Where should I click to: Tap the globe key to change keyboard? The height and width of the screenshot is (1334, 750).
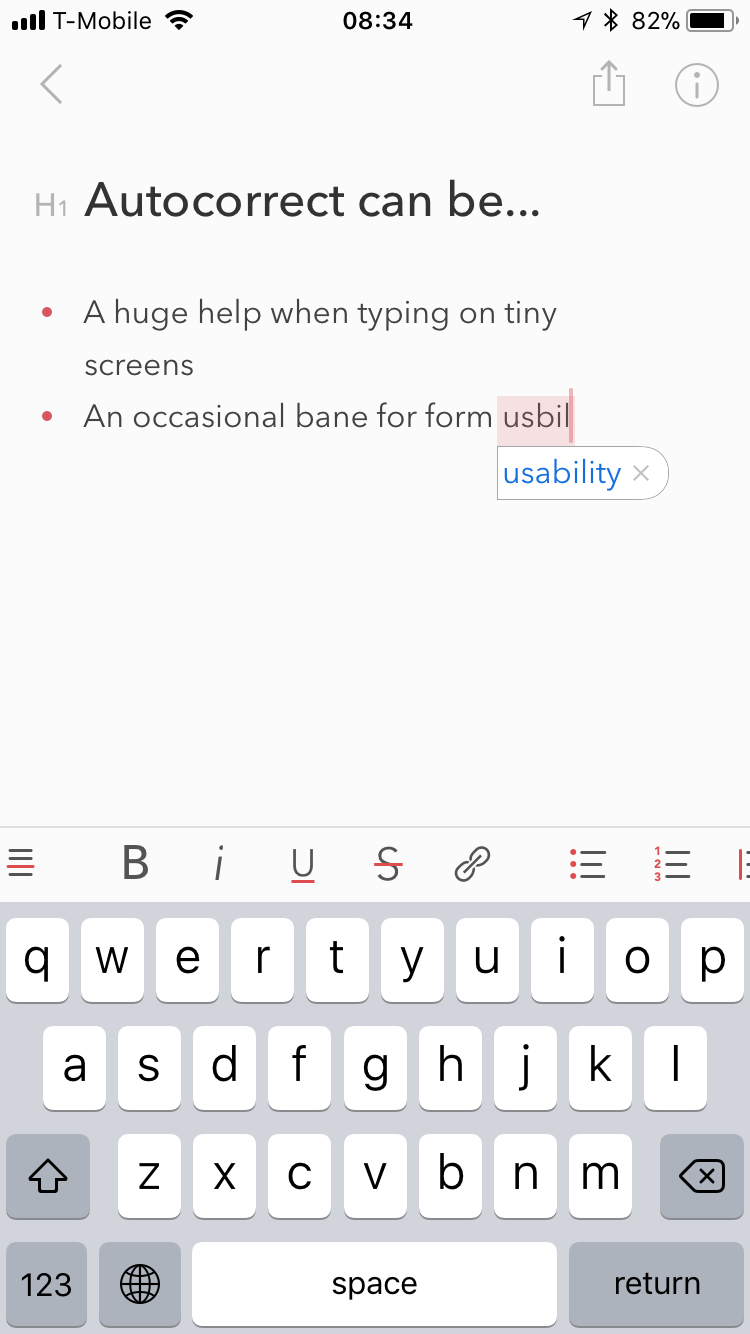point(140,1284)
